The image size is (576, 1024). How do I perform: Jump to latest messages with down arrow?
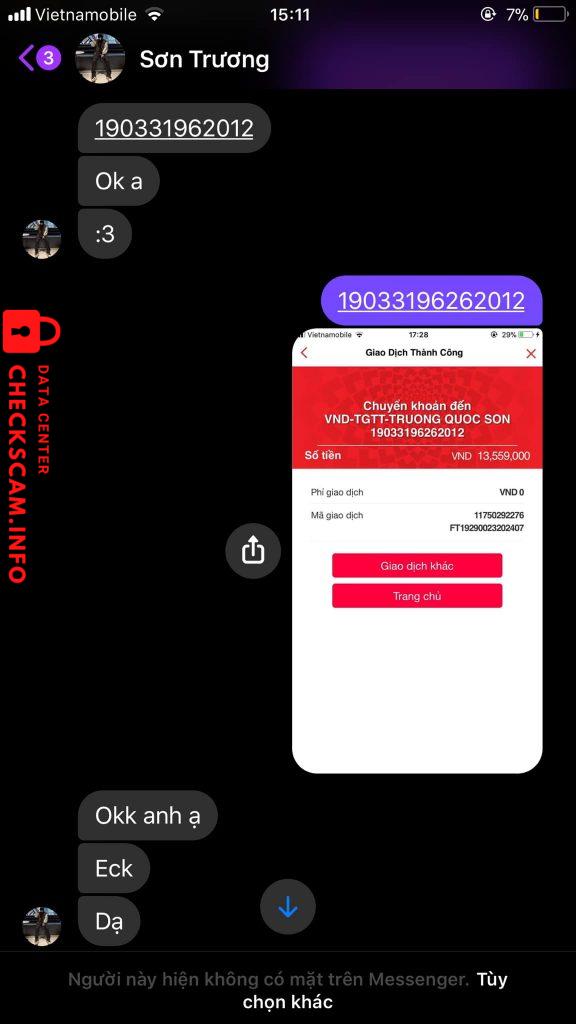point(288,906)
